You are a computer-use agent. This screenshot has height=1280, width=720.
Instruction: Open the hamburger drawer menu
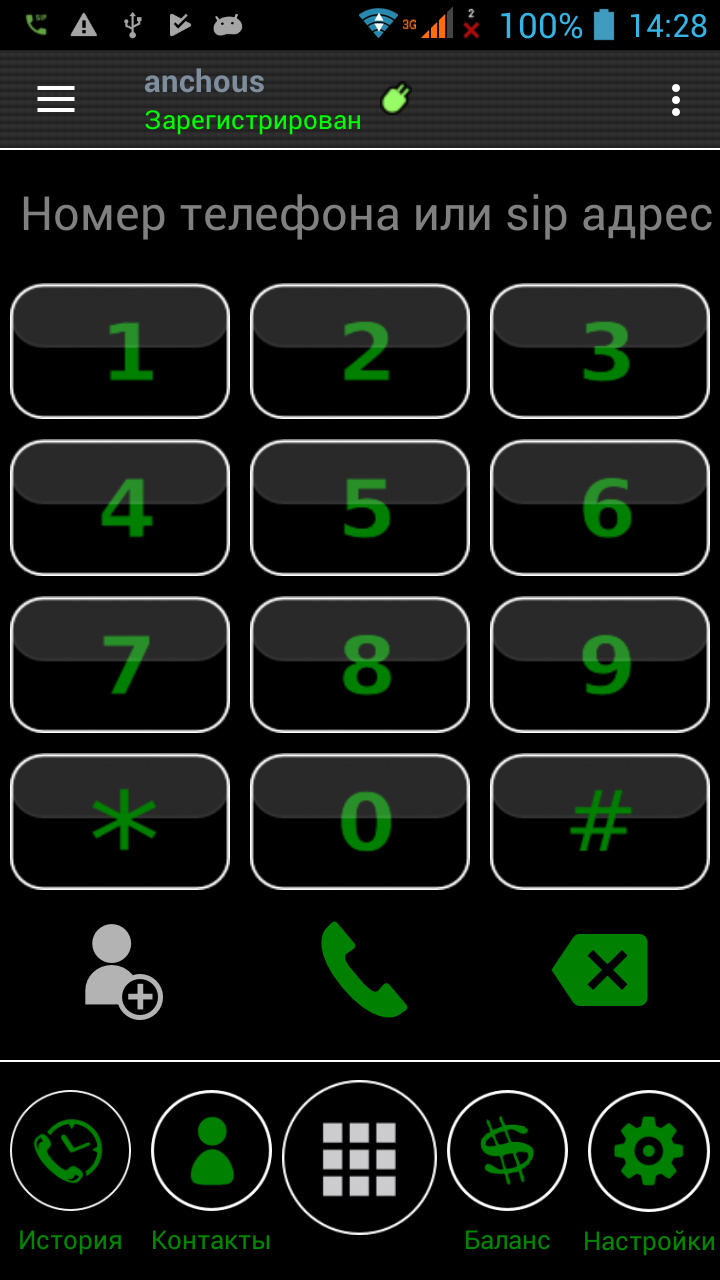(56, 99)
